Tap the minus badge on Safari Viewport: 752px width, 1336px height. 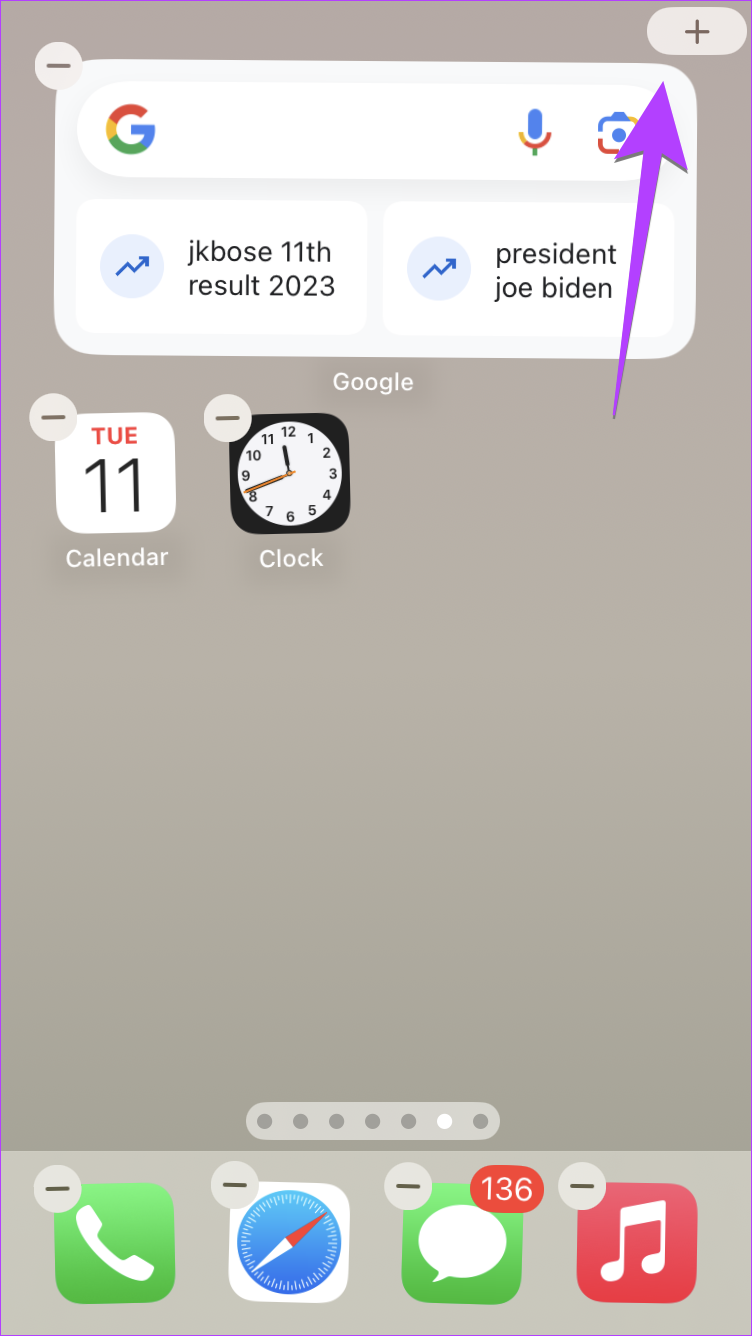(233, 1186)
